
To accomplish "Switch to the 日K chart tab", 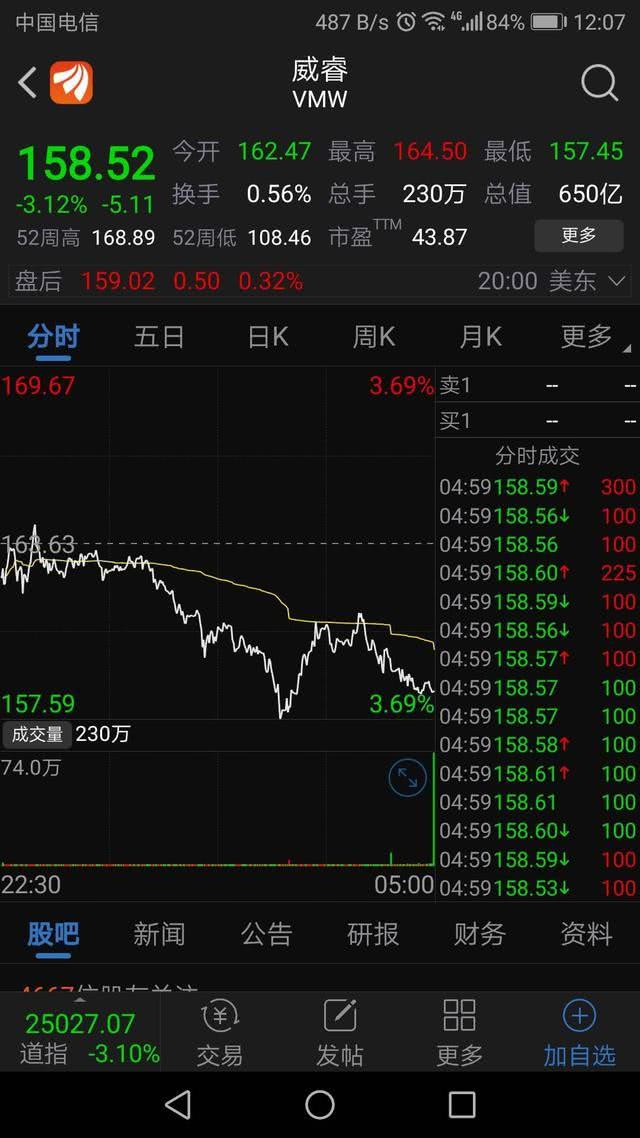I will tap(267, 337).
